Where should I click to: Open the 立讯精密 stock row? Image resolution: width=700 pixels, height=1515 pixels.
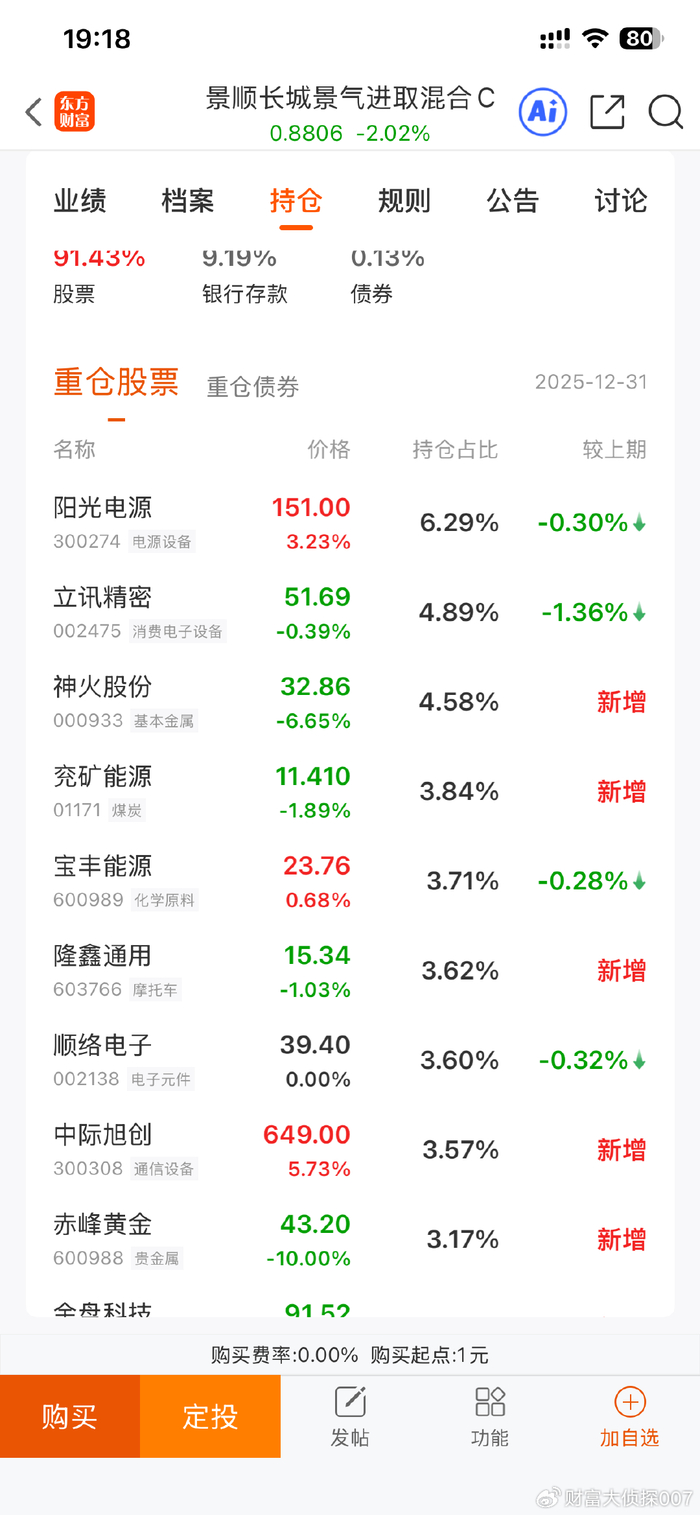350,613
